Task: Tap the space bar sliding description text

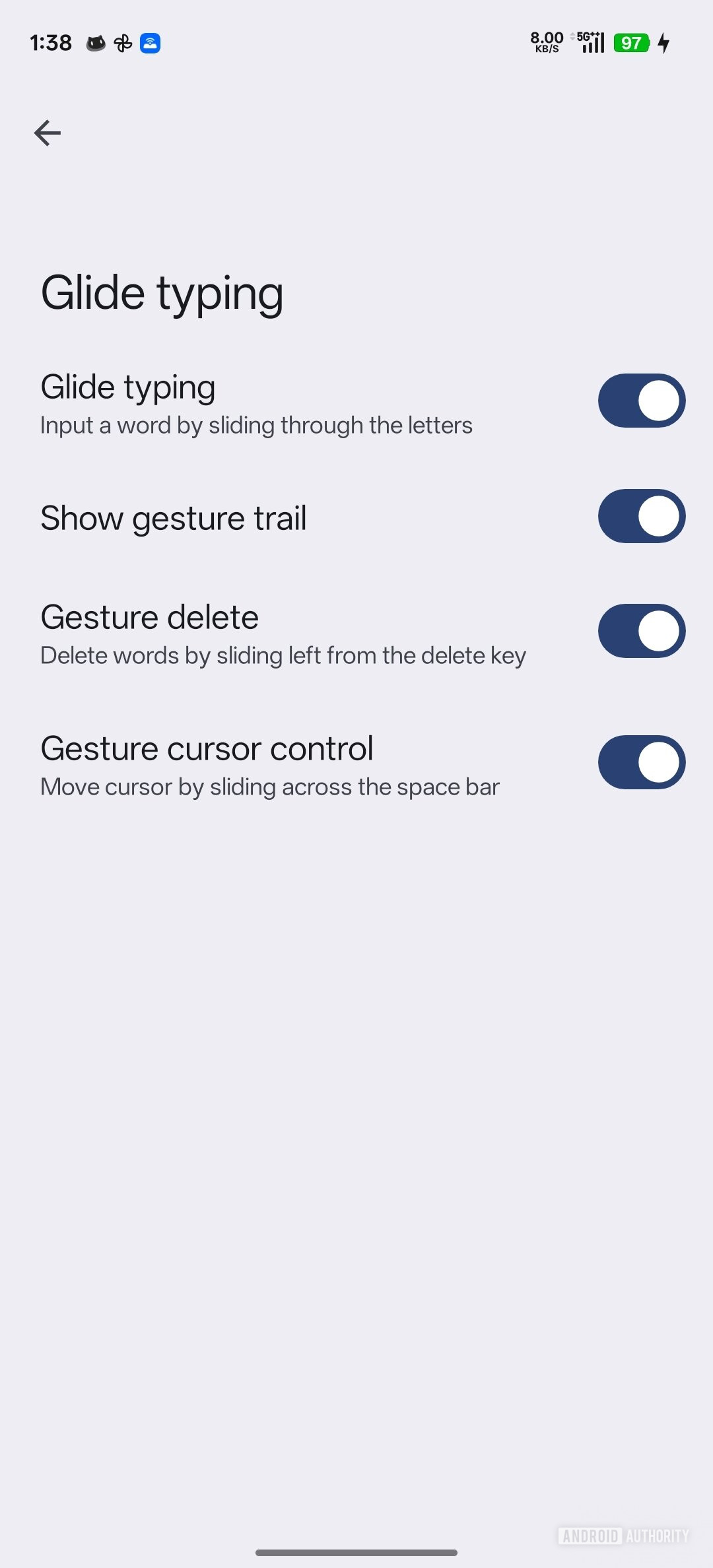Action: (270, 786)
